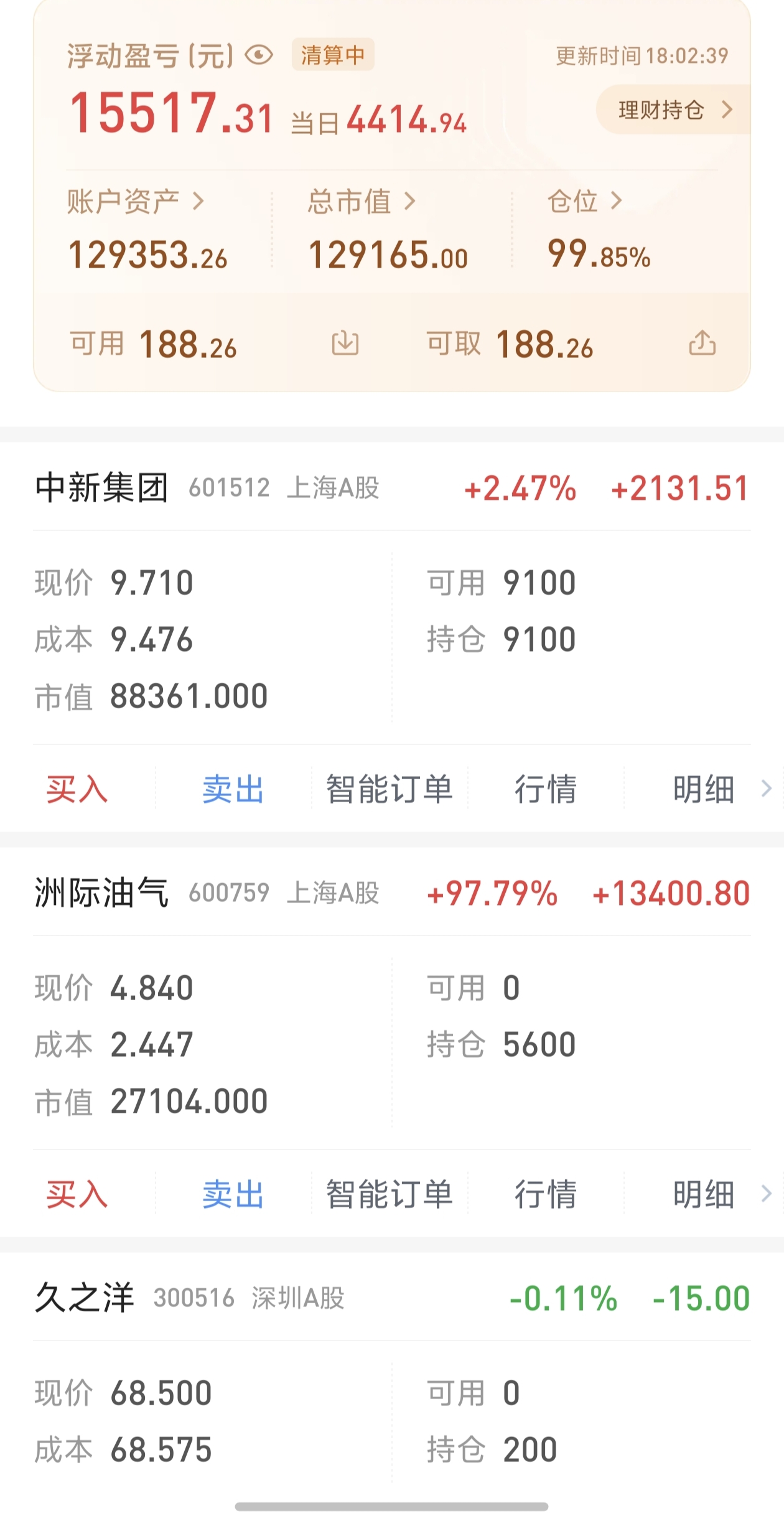Open 仓位 details
The height and width of the screenshot is (1526, 784).
tap(584, 201)
